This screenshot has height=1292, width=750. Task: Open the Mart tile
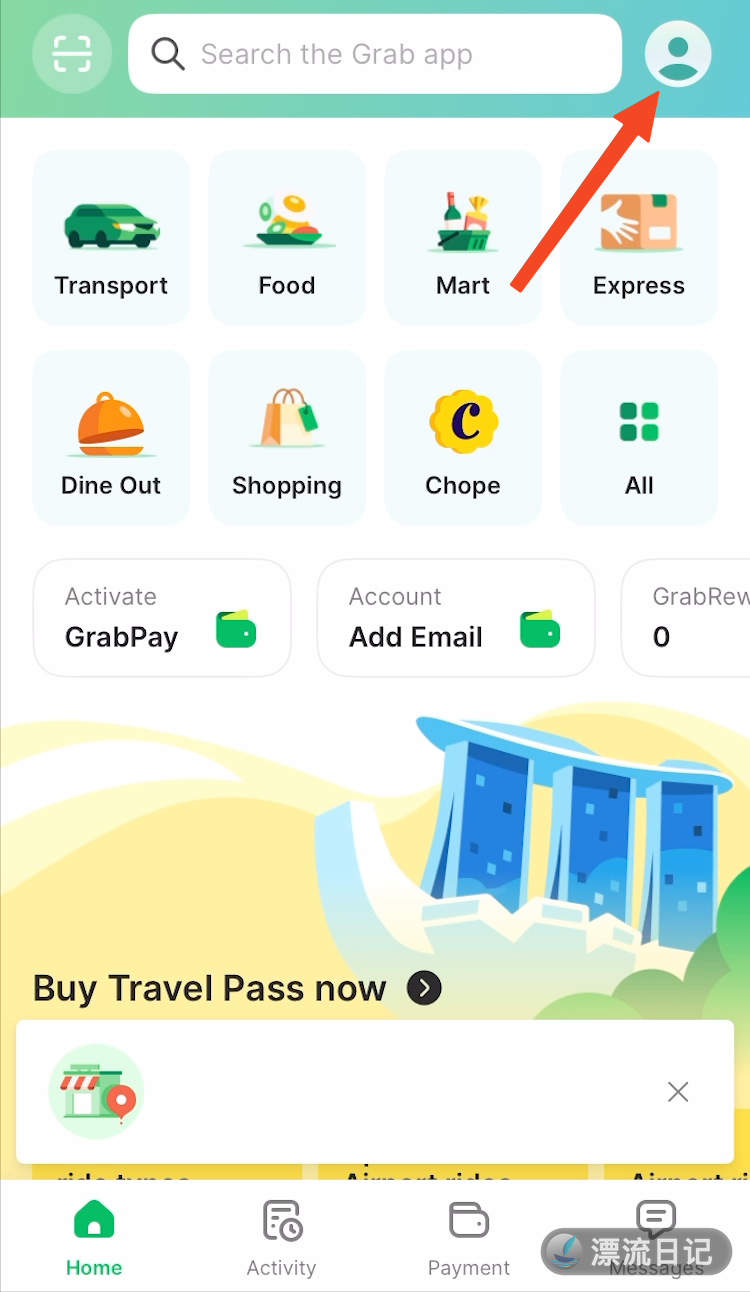tap(463, 238)
